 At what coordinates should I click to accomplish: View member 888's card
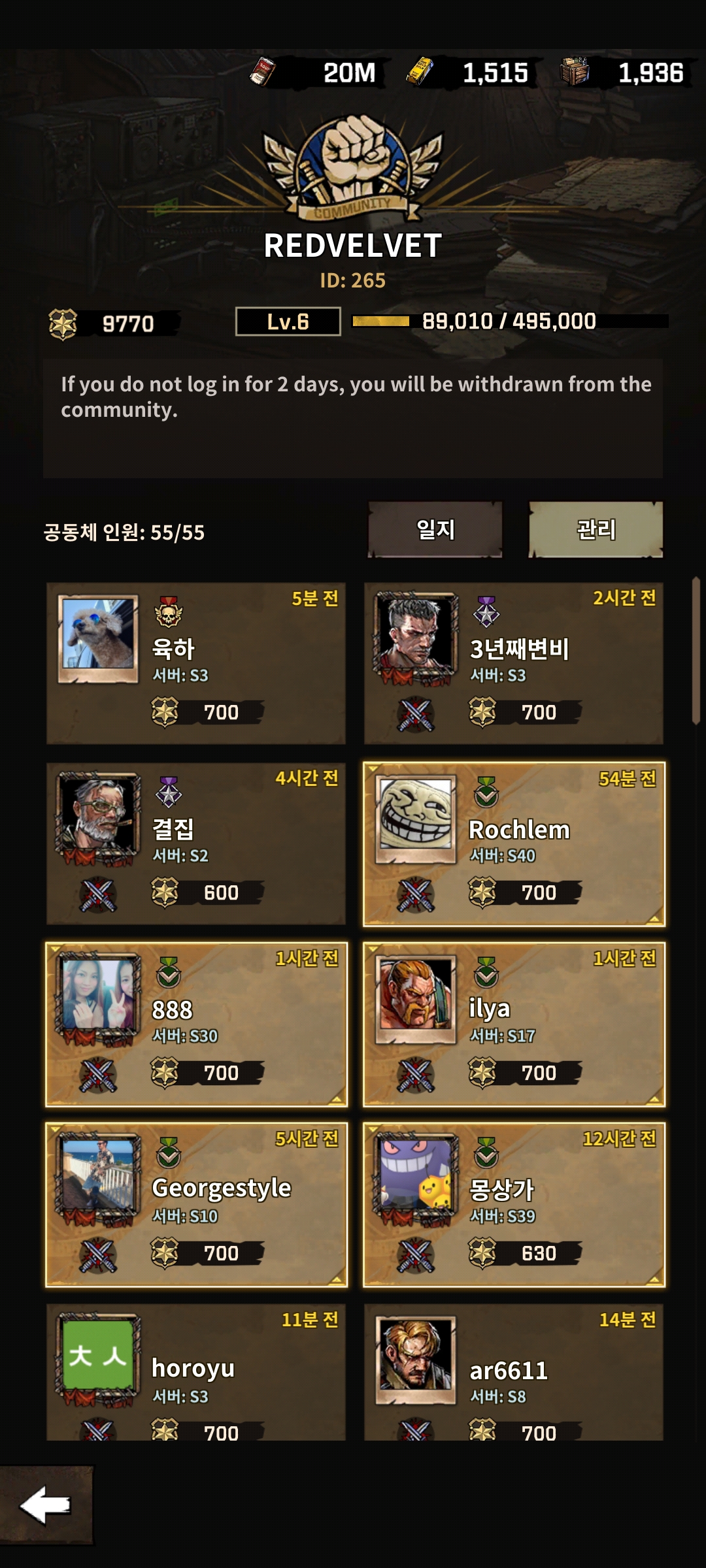coord(196,1024)
